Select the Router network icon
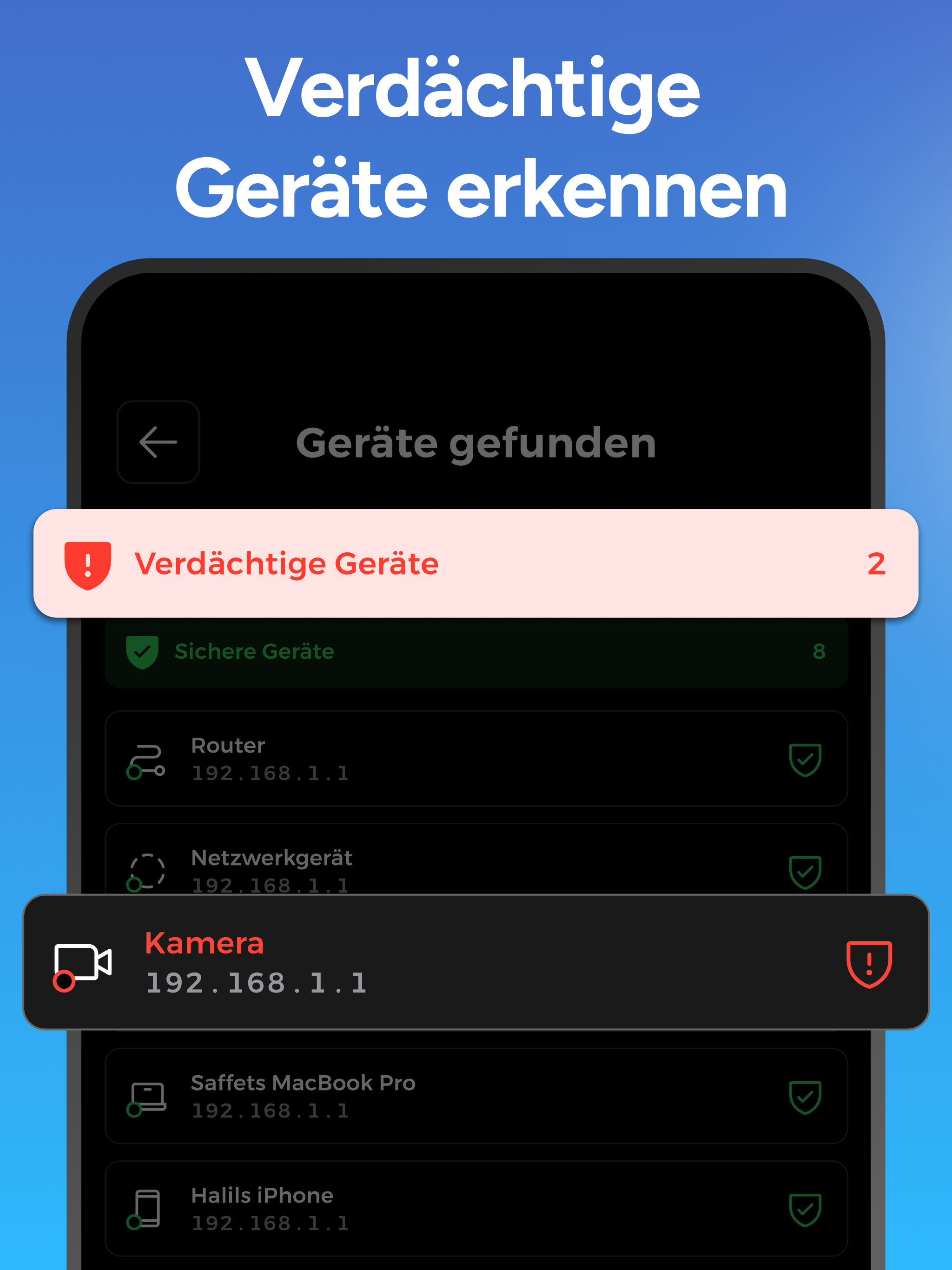The width and height of the screenshot is (952, 1270). [x=147, y=759]
